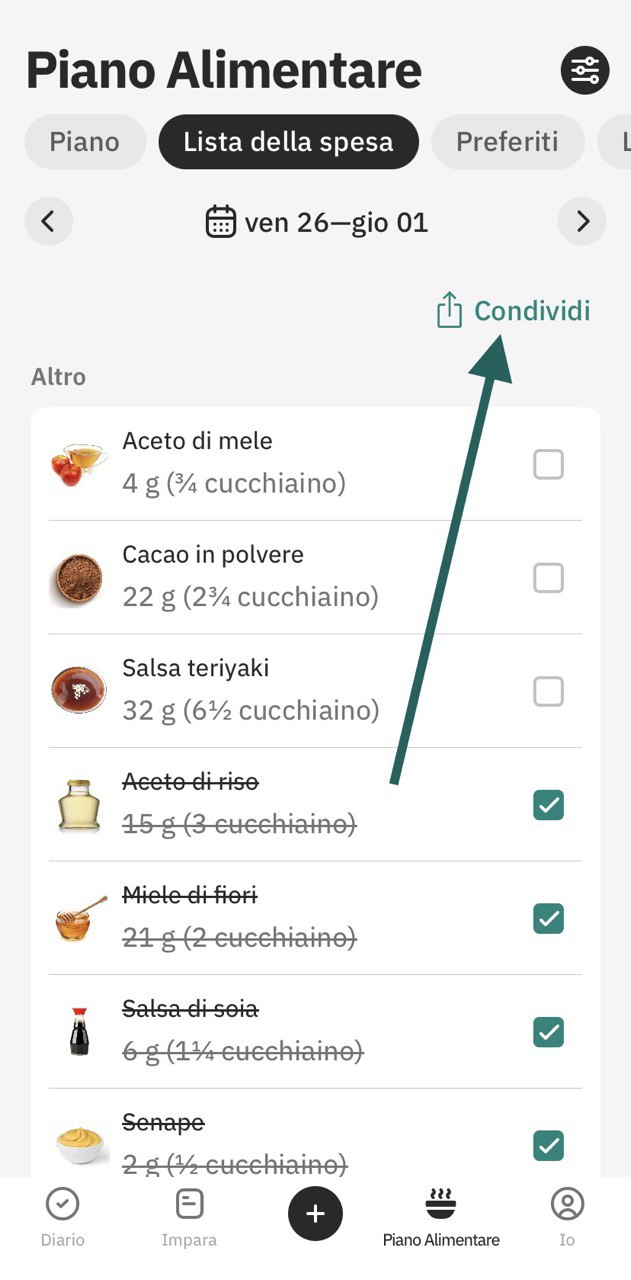Uncheck Salsa di soia
Screen dimensions: 631x1280
point(548,1031)
